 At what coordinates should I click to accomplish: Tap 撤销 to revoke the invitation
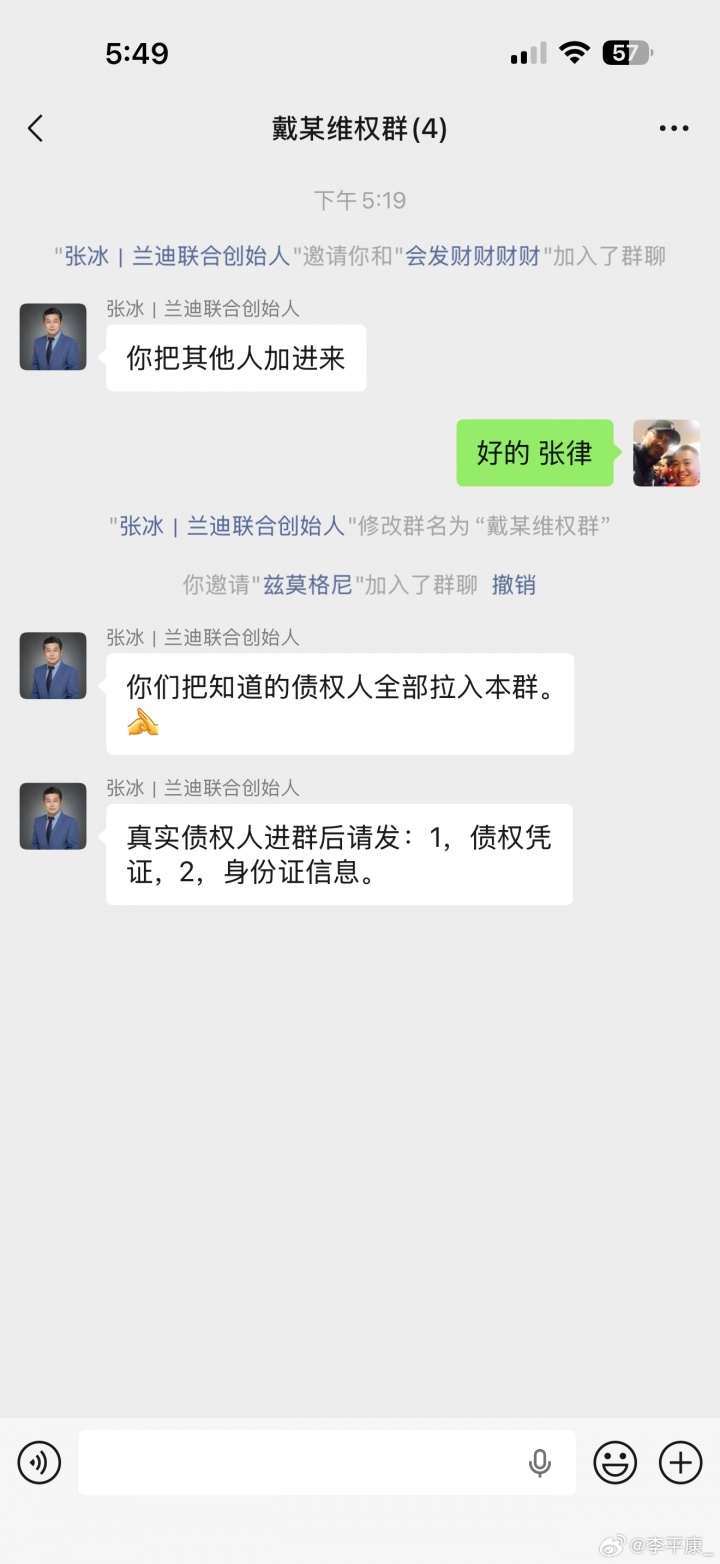click(514, 584)
